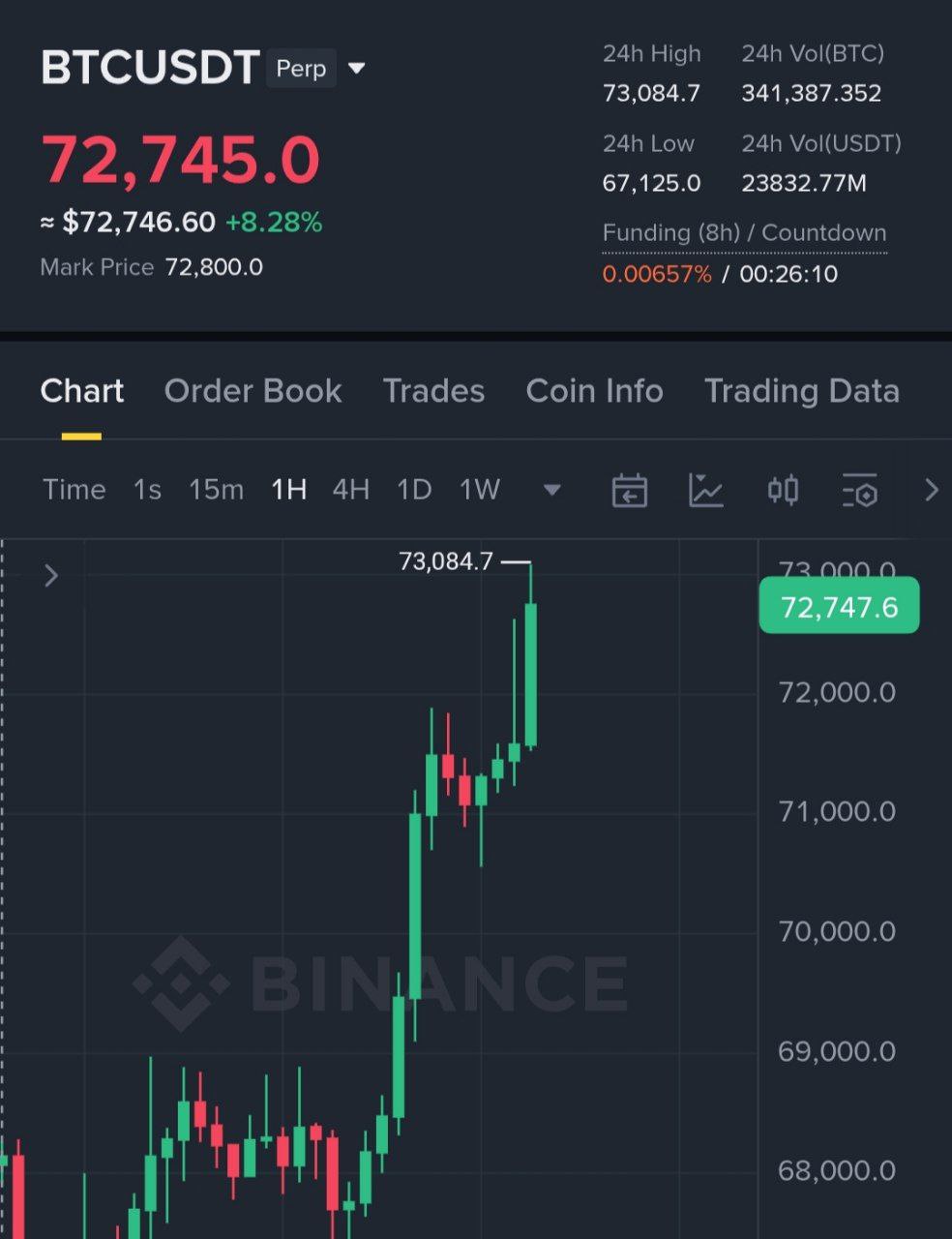This screenshot has width=952, height=1239.
Task: Switch to the Trades tab
Action: [x=433, y=391]
